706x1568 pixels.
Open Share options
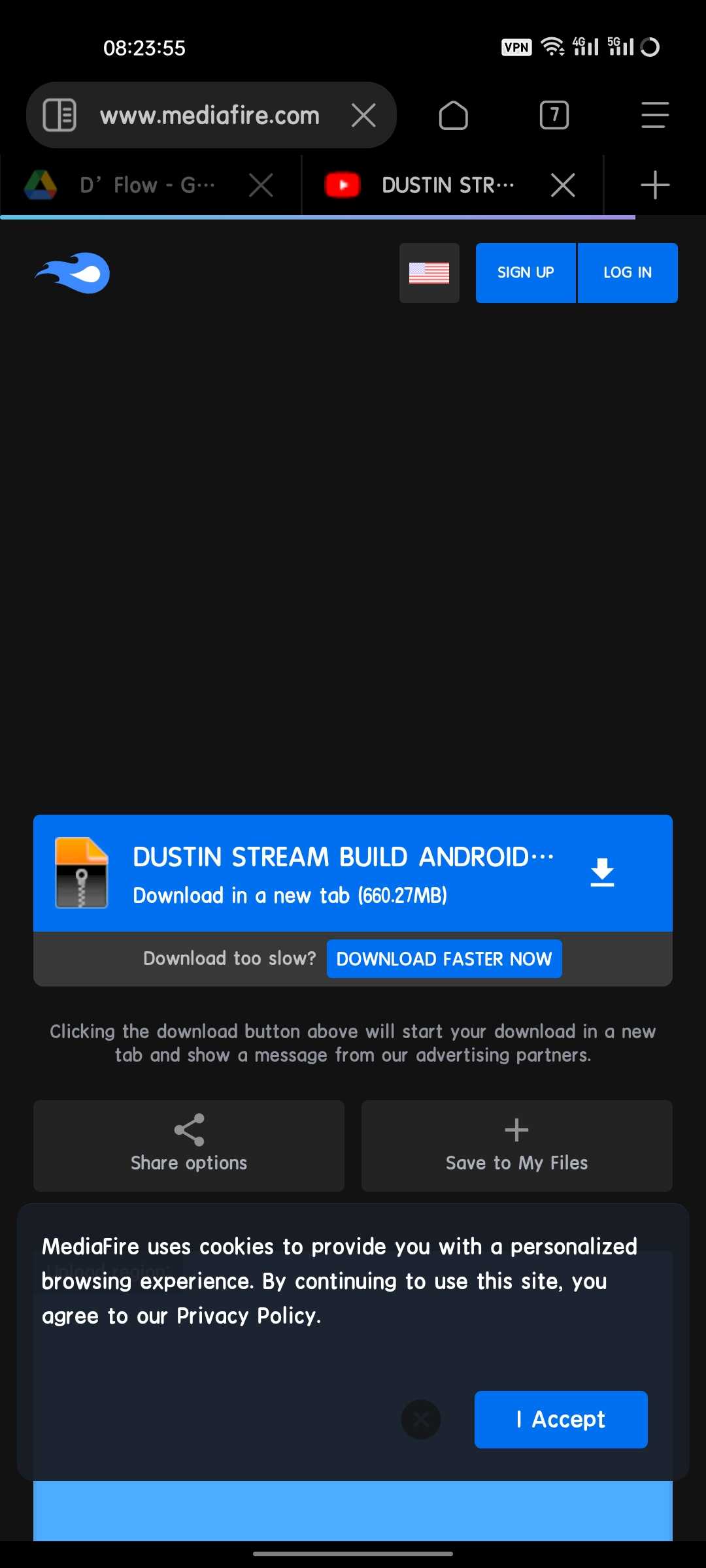point(189,1146)
